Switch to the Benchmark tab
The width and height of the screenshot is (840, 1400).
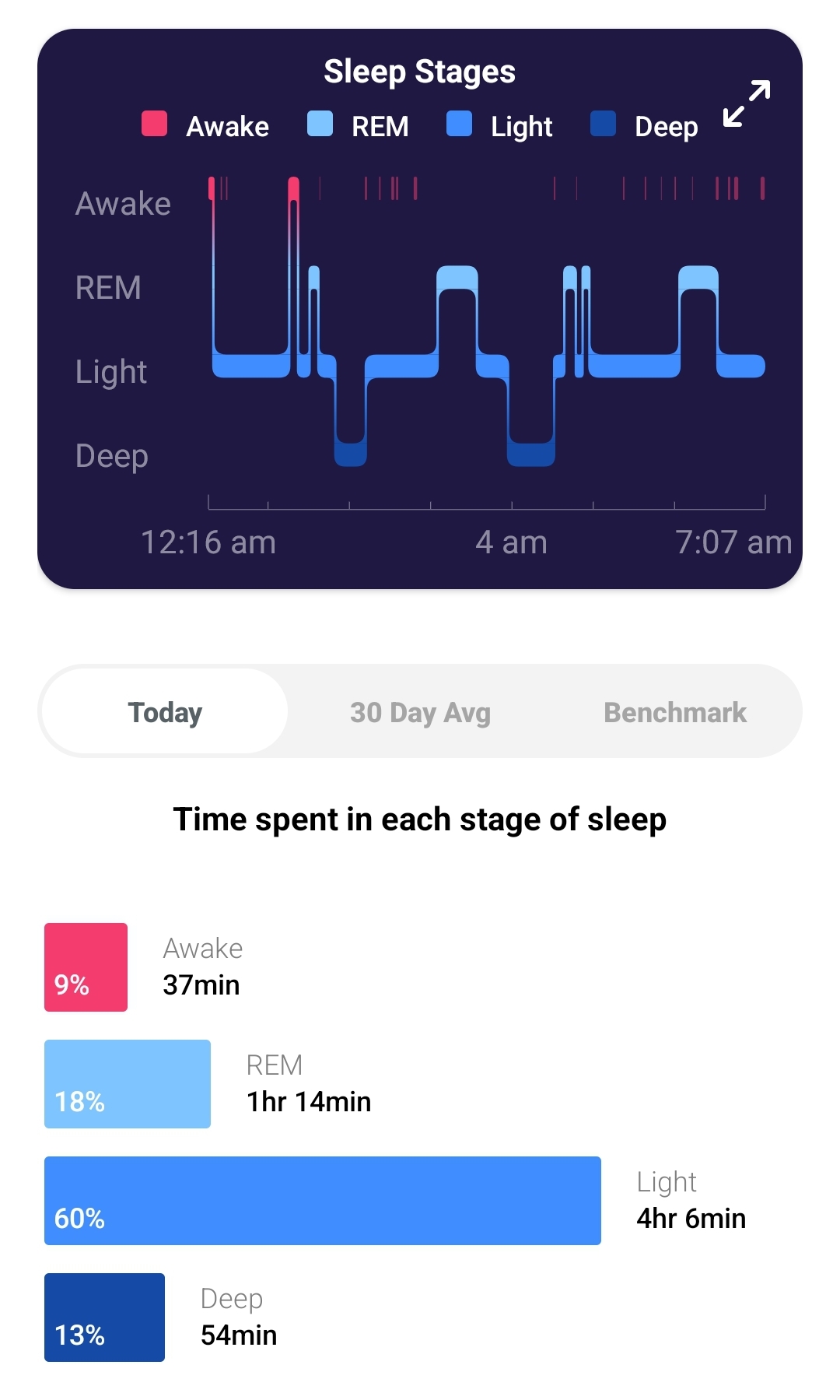[675, 712]
